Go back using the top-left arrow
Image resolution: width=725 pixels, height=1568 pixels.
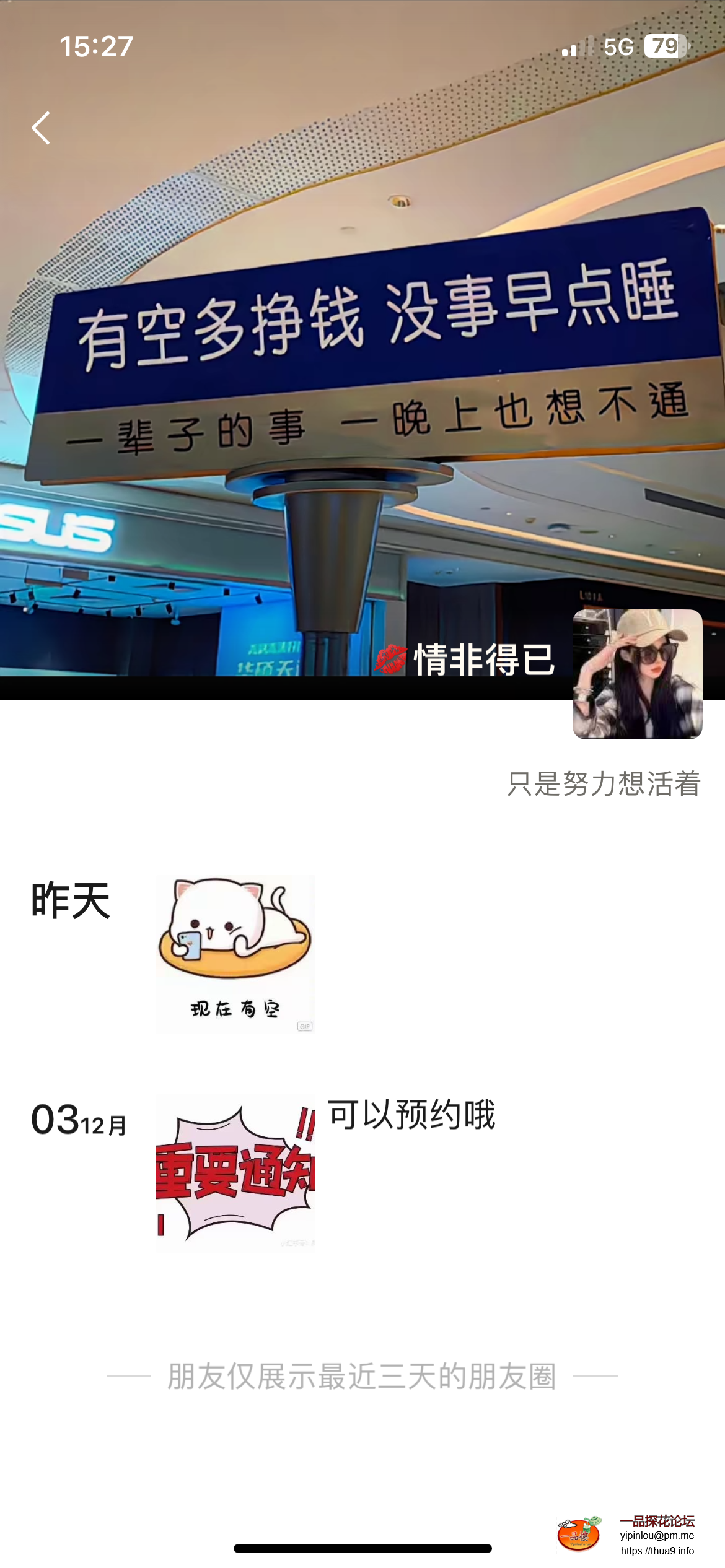pos(41,128)
